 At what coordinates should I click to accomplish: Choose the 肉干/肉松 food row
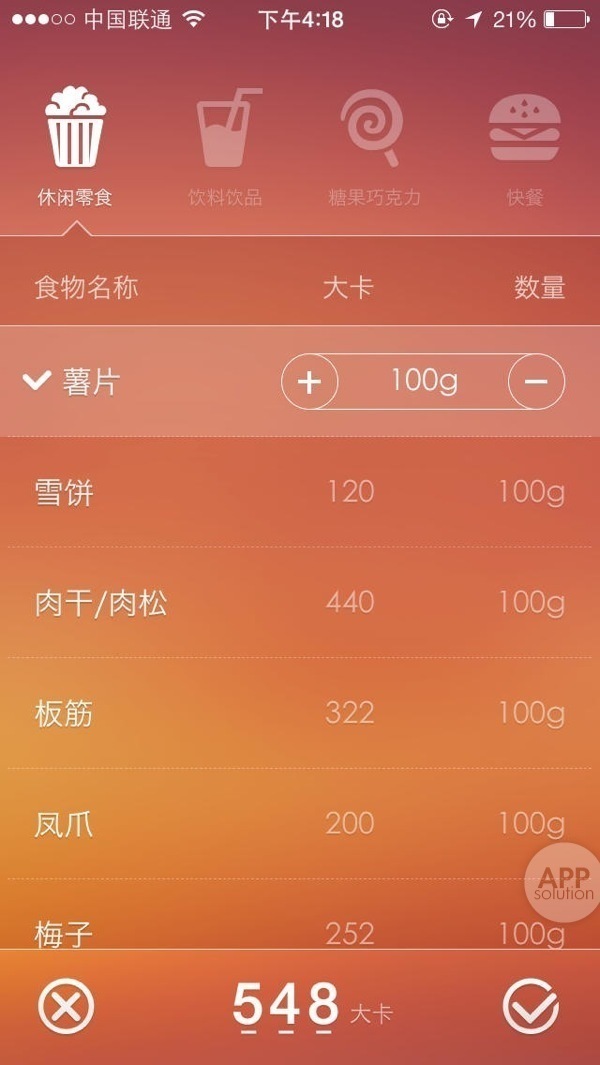pos(300,602)
